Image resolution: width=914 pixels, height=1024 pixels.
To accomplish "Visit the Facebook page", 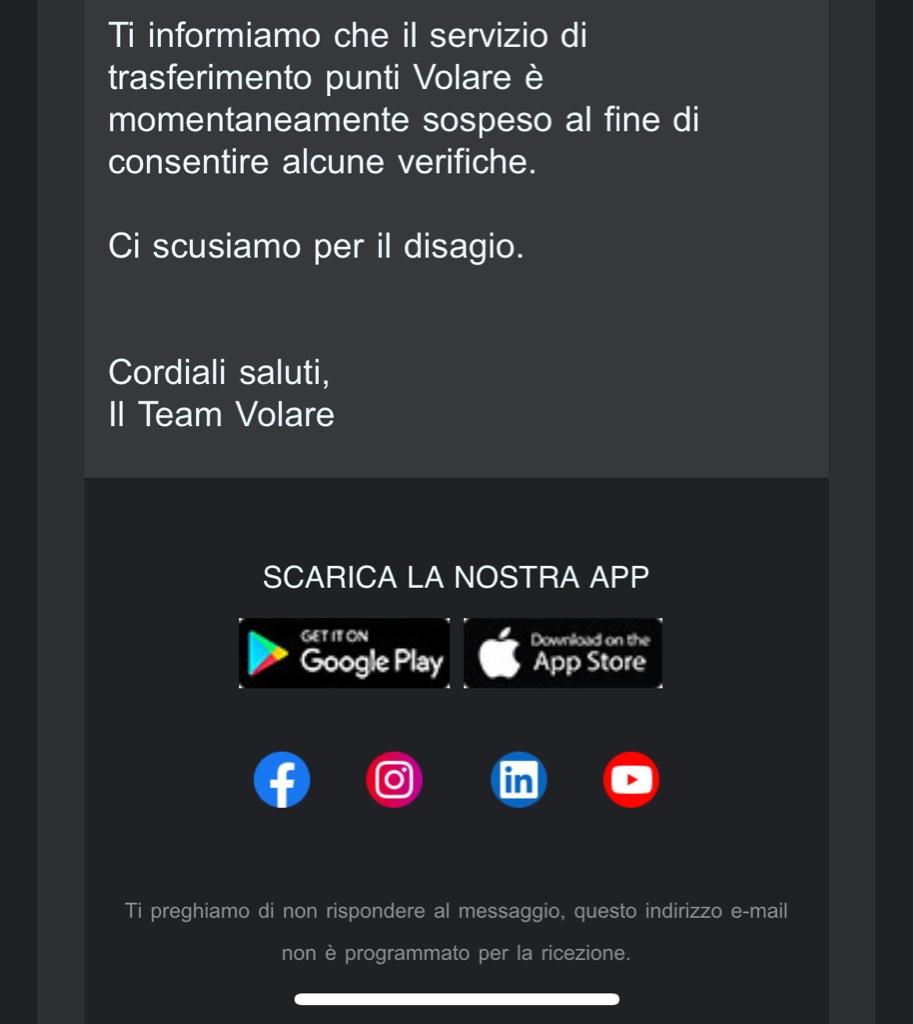I will point(282,780).
